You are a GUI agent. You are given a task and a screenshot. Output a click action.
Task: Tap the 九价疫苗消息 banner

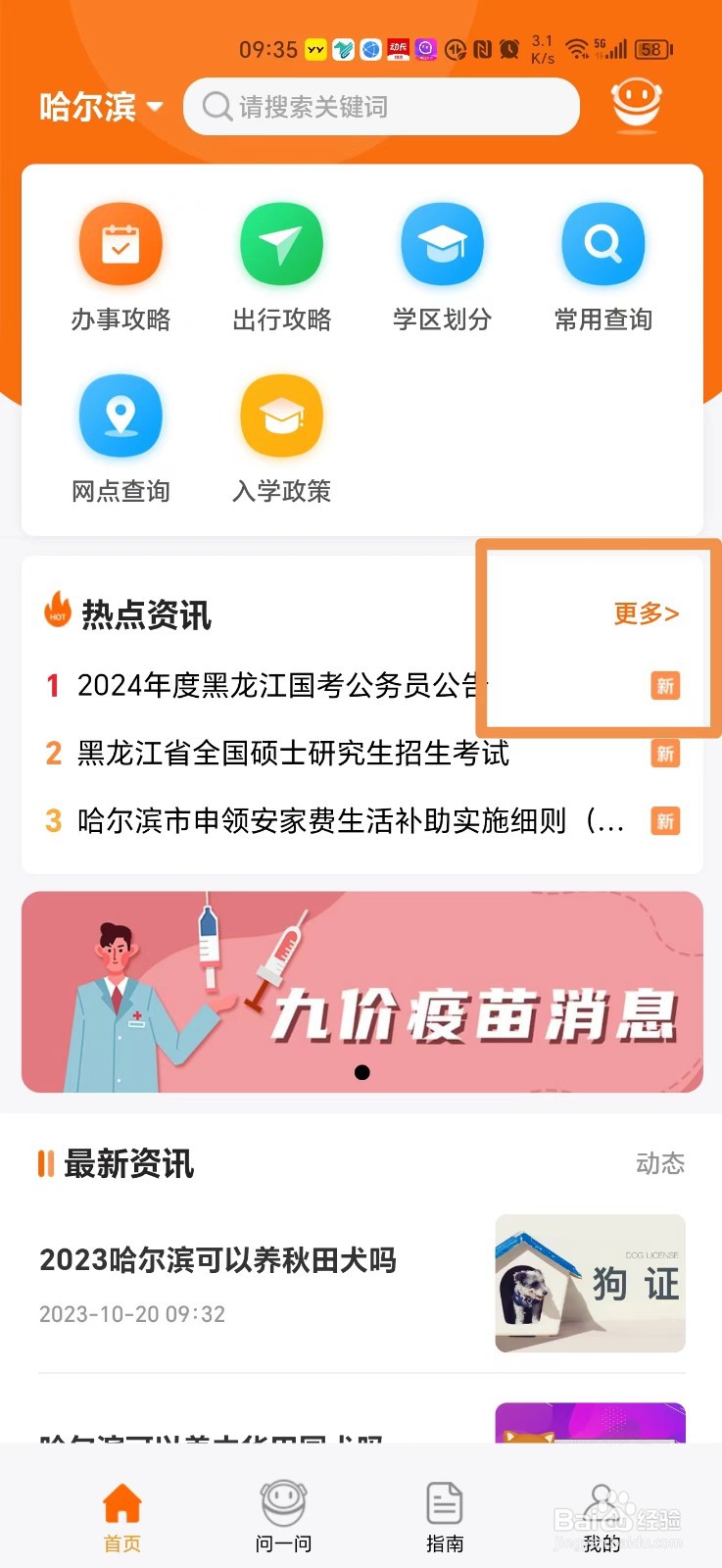pos(361,992)
